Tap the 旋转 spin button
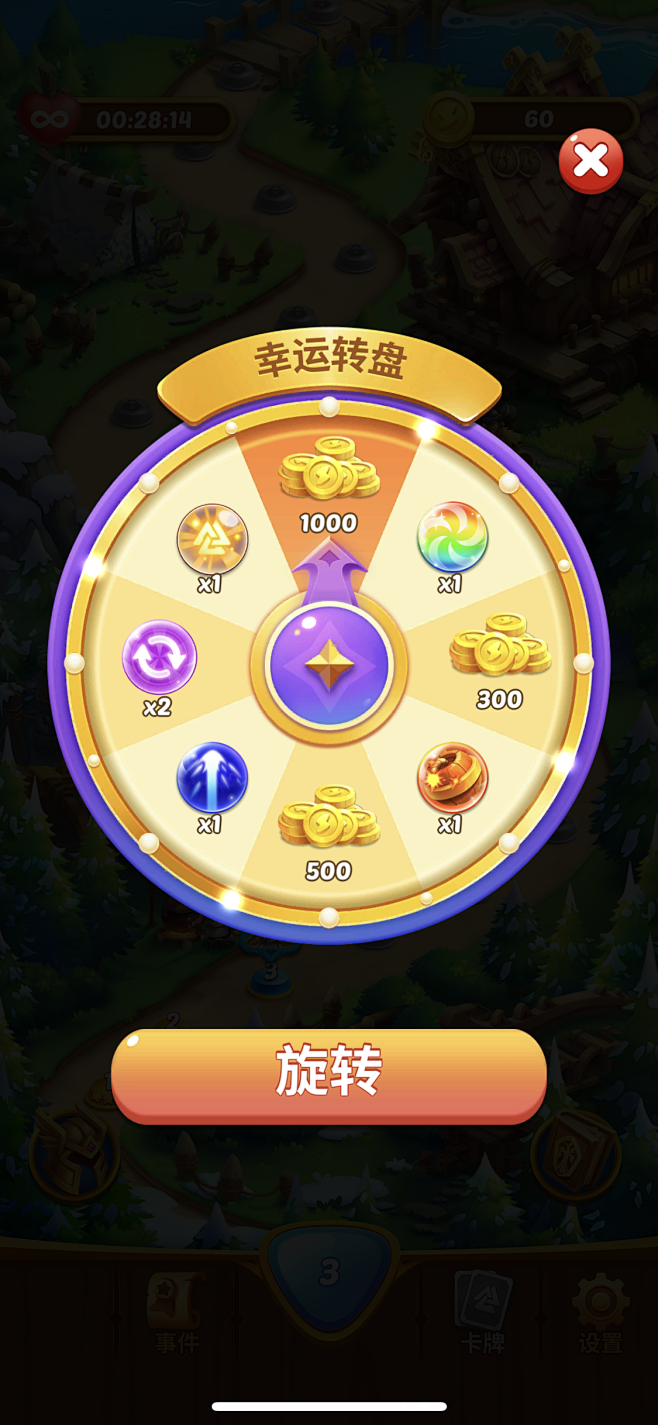 tap(328, 1073)
